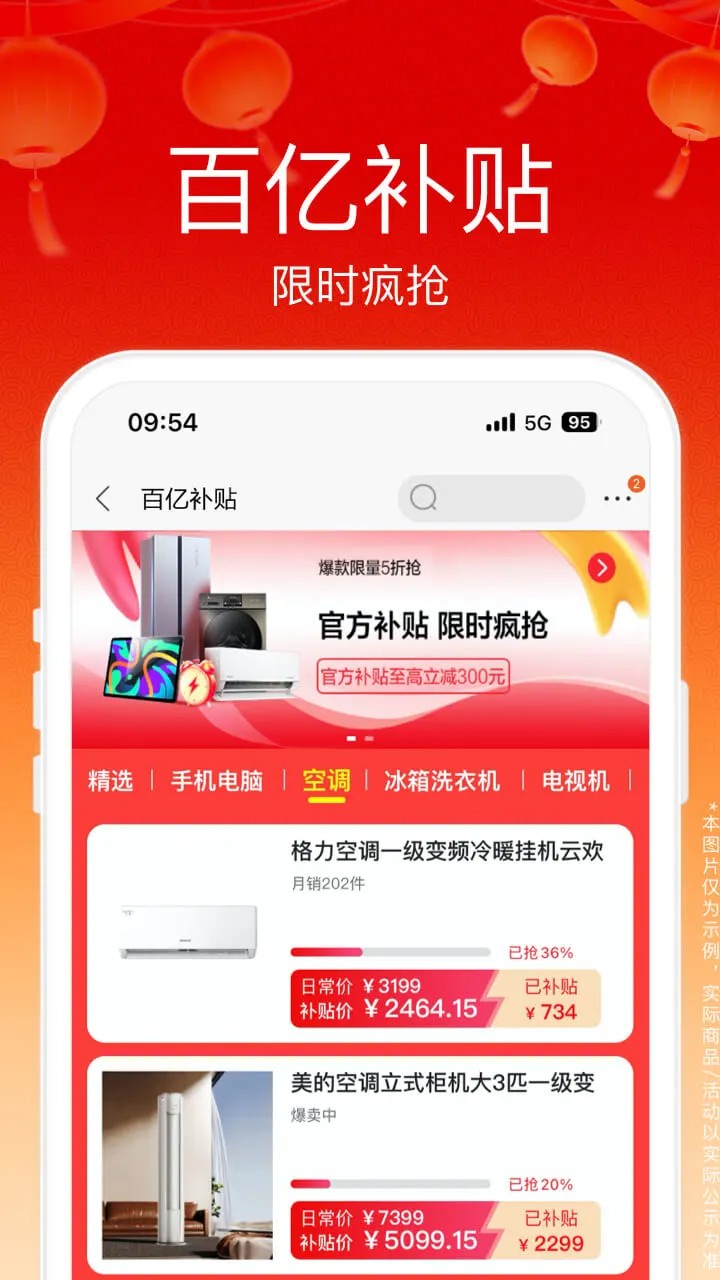Tap the Gree air conditioner product thumbnail
This screenshot has height=1280, width=720.
click(x=186, y=930)
